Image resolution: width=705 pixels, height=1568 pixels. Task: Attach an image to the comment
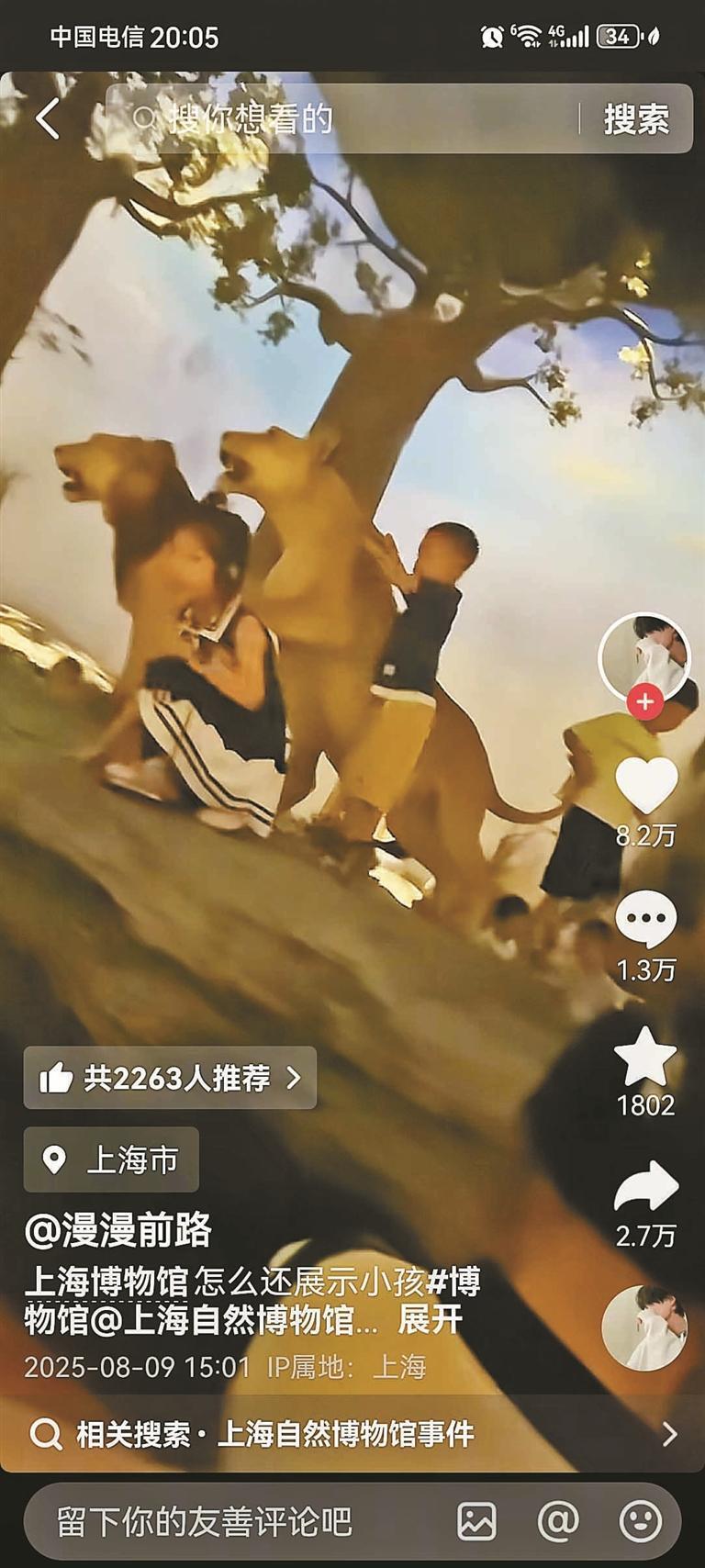pos(476,1521)
